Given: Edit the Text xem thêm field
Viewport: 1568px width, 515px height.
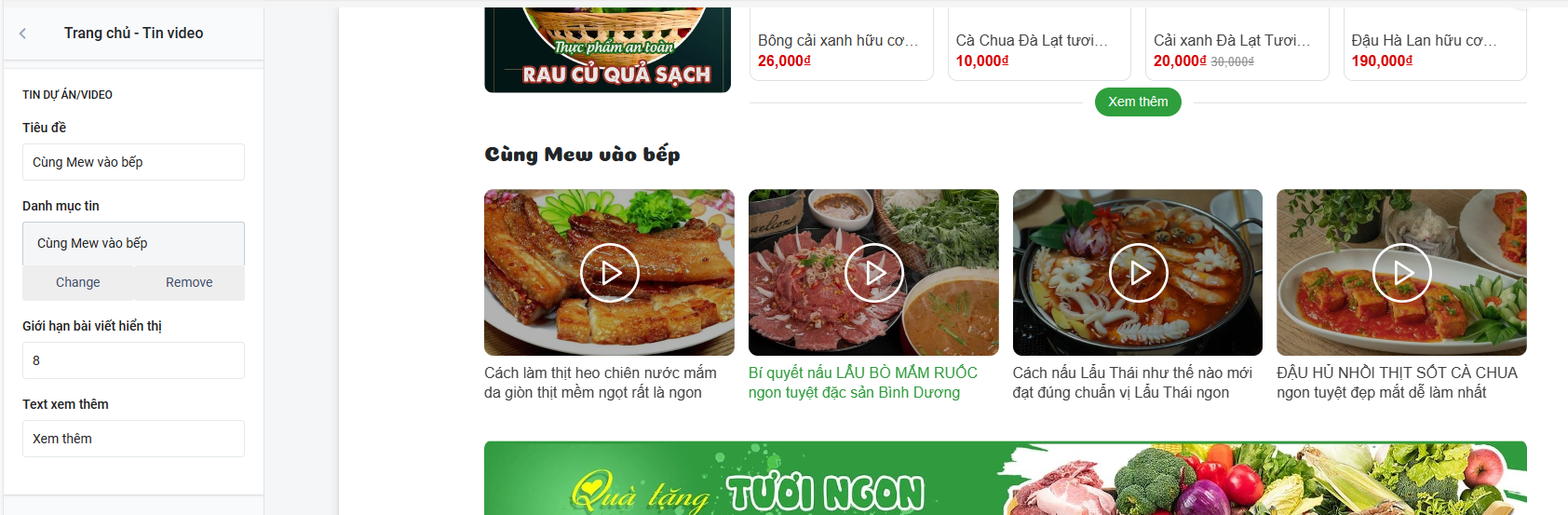Looking at the screenshot, I should point(133,439).
